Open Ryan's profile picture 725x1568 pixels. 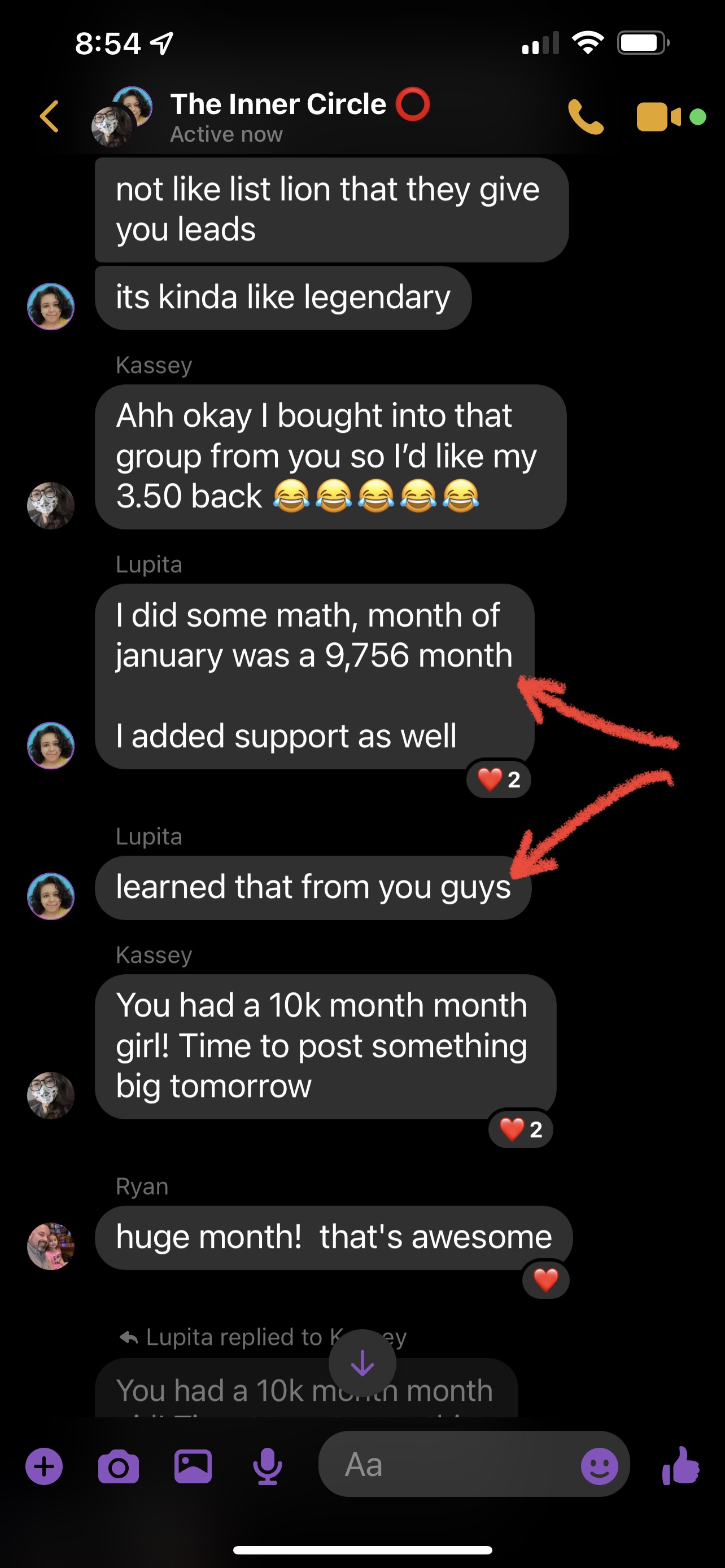51,1246
